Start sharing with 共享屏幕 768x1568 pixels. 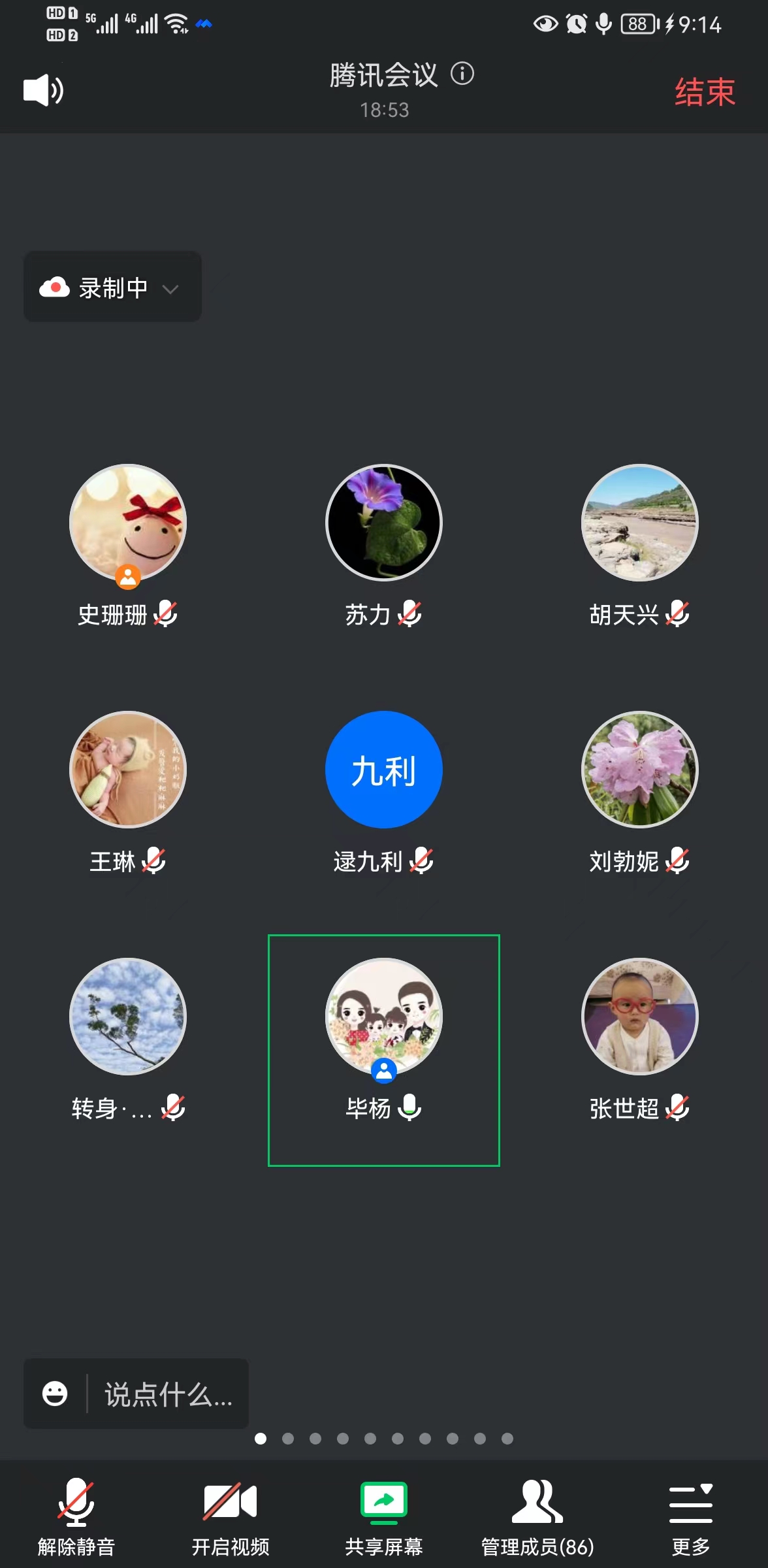click(384, 1517)
